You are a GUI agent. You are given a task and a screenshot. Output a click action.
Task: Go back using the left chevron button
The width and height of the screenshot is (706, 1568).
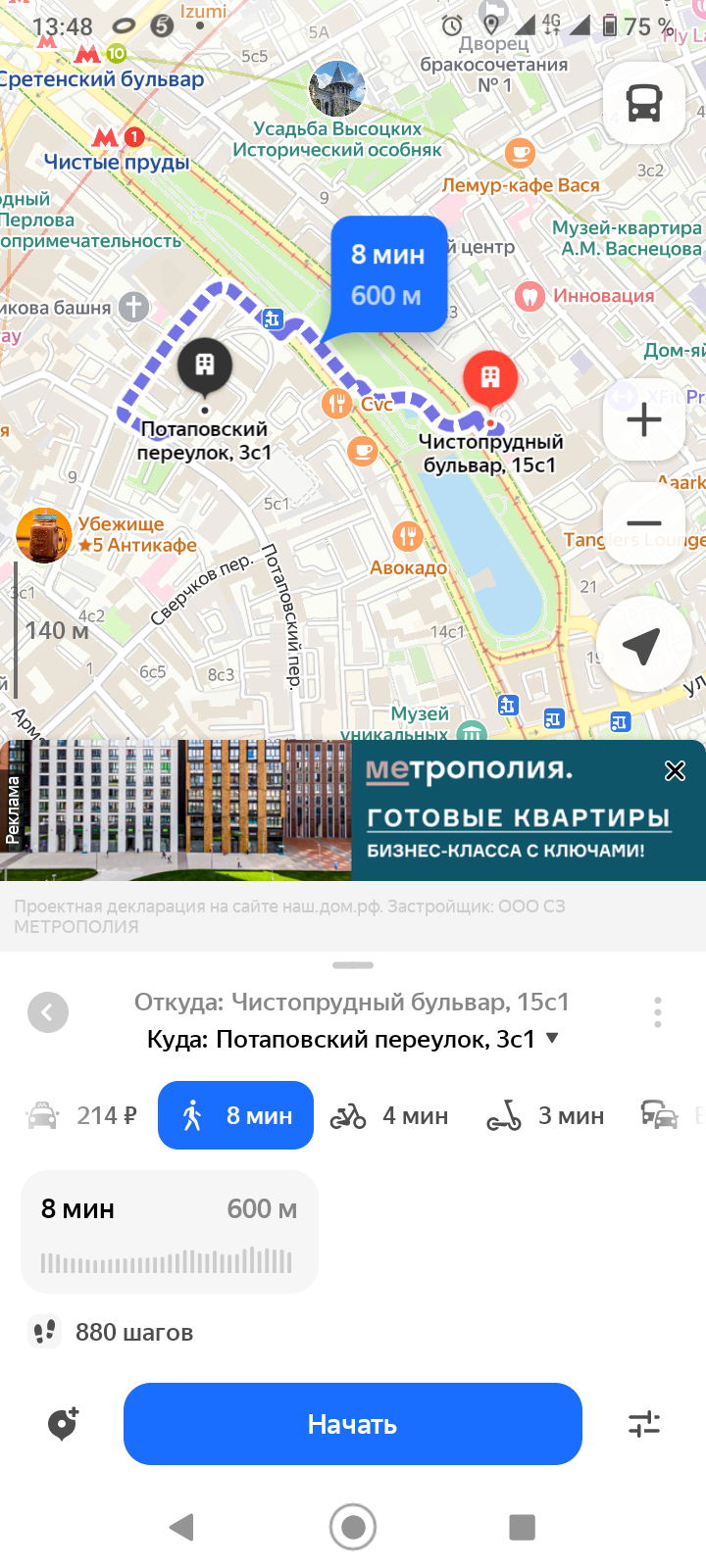48,1011
